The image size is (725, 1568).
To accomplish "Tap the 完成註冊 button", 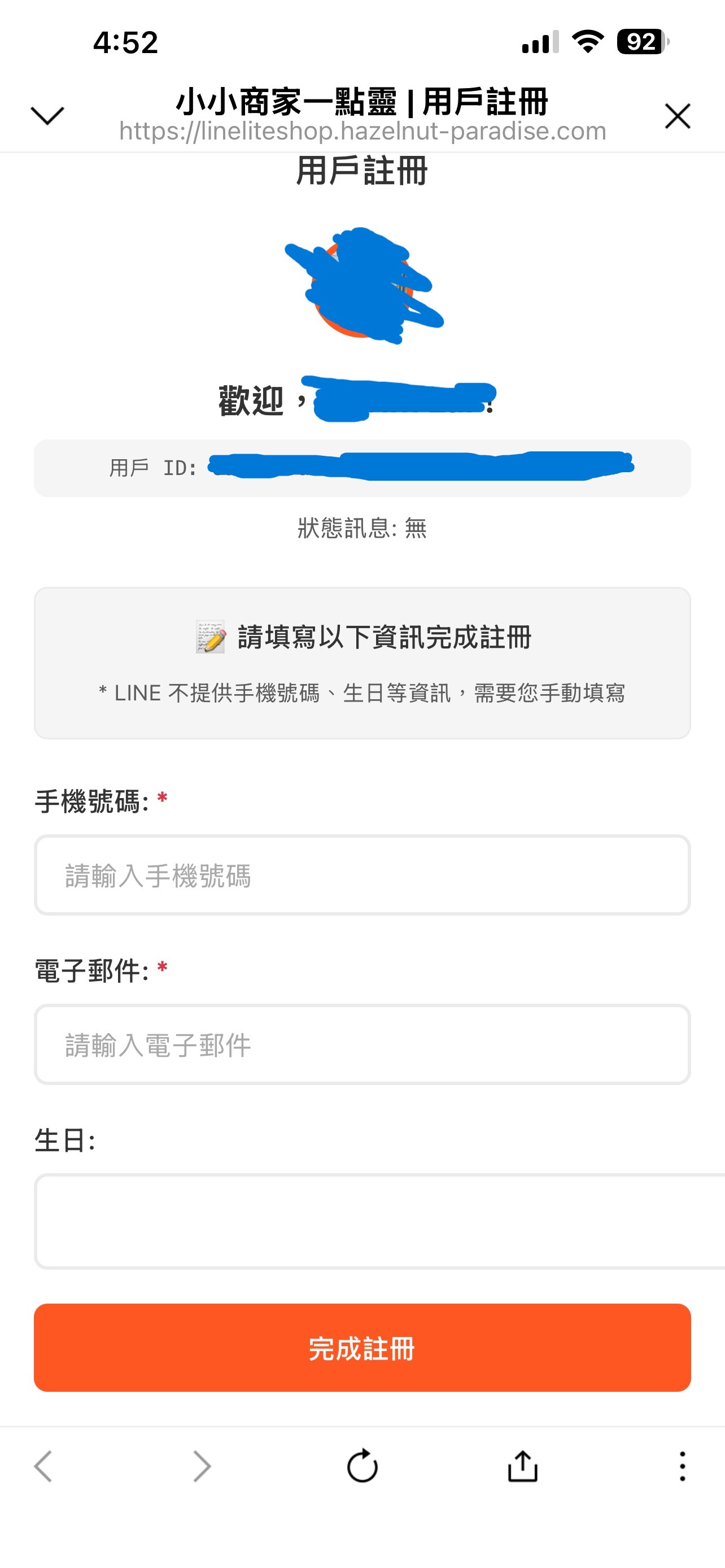I will point(362,1348).
